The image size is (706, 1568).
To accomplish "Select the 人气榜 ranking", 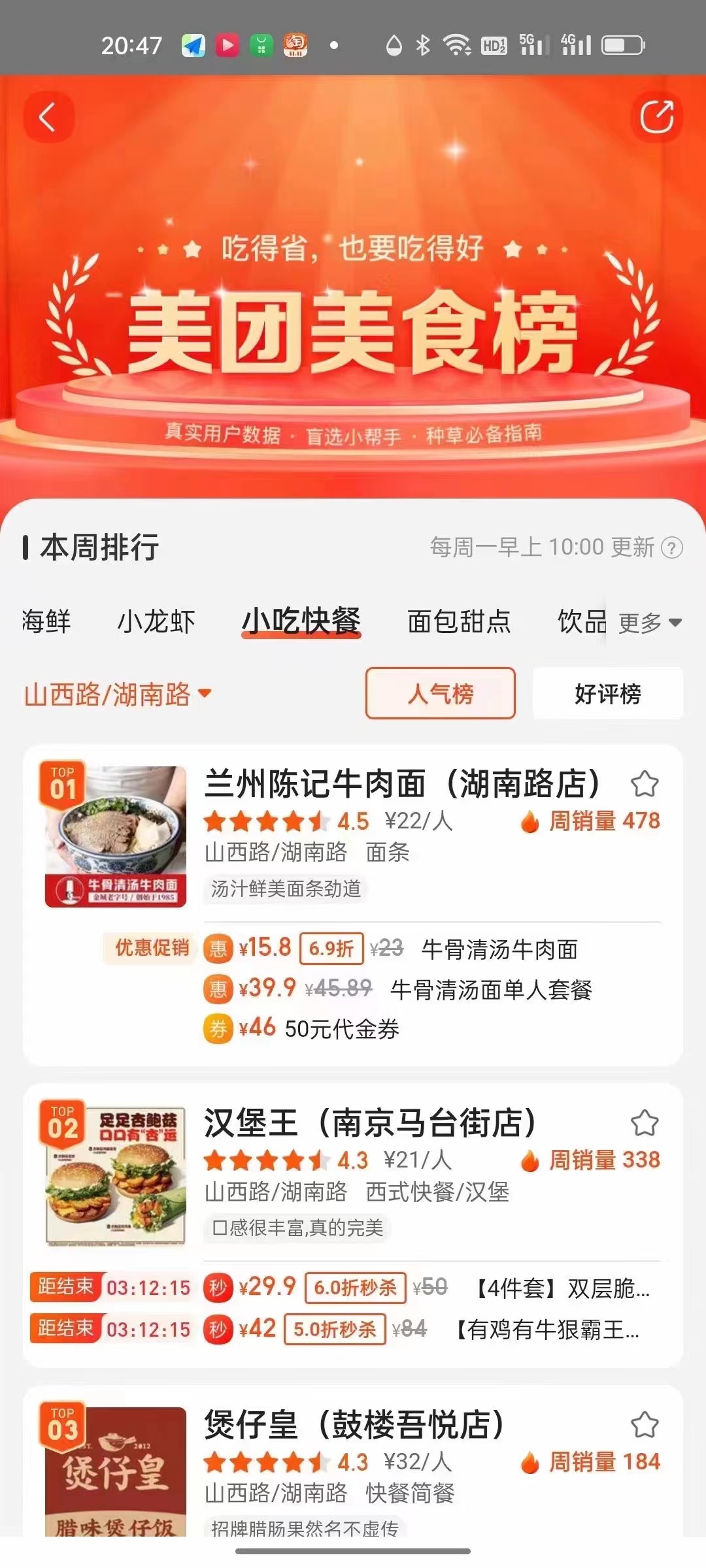I will pos(440,693).
